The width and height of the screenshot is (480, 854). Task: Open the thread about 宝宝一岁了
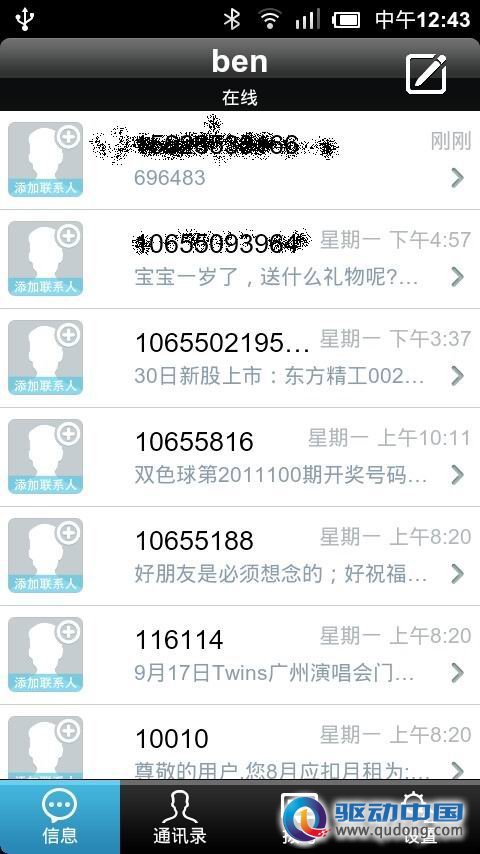click(x=240, y=259)
